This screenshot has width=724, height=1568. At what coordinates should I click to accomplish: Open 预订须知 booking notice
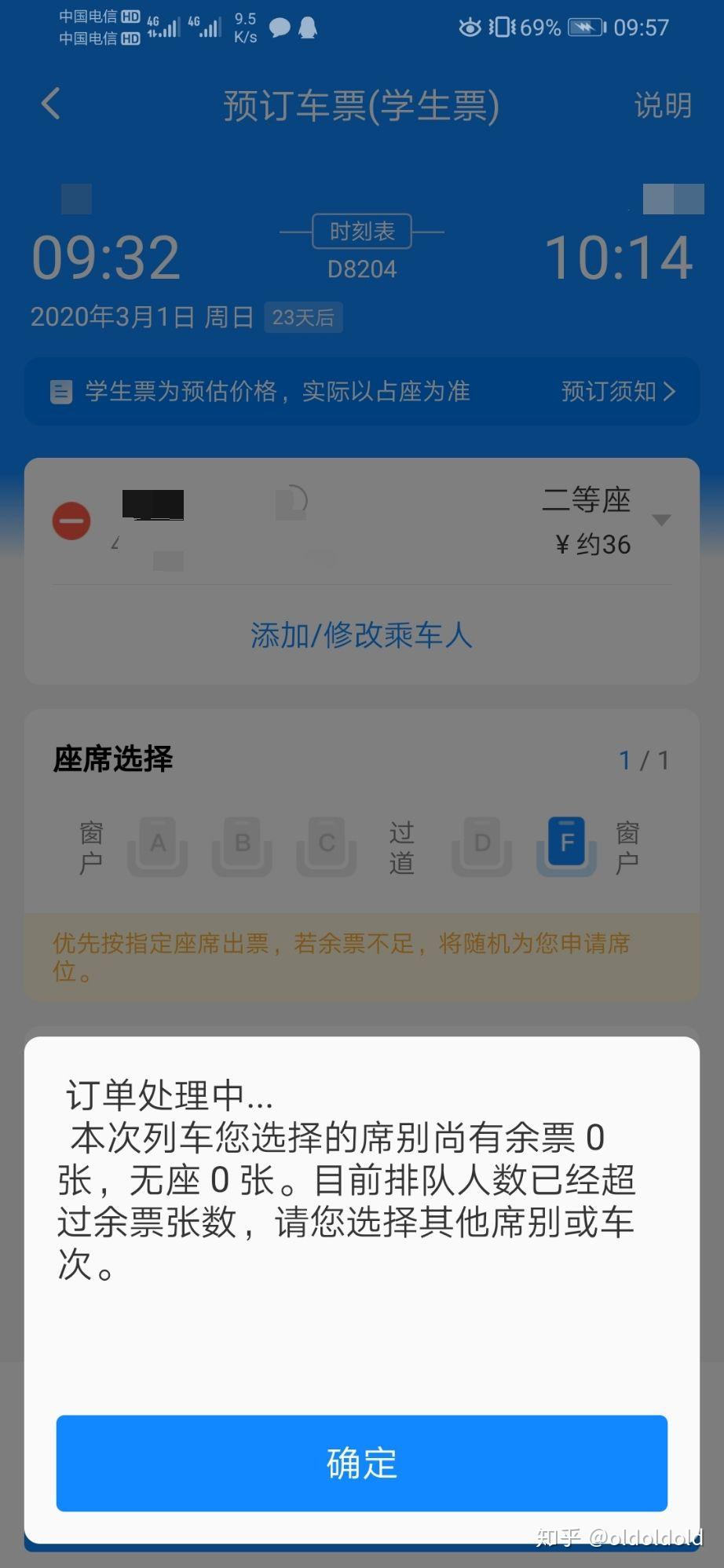click(617, 391)
